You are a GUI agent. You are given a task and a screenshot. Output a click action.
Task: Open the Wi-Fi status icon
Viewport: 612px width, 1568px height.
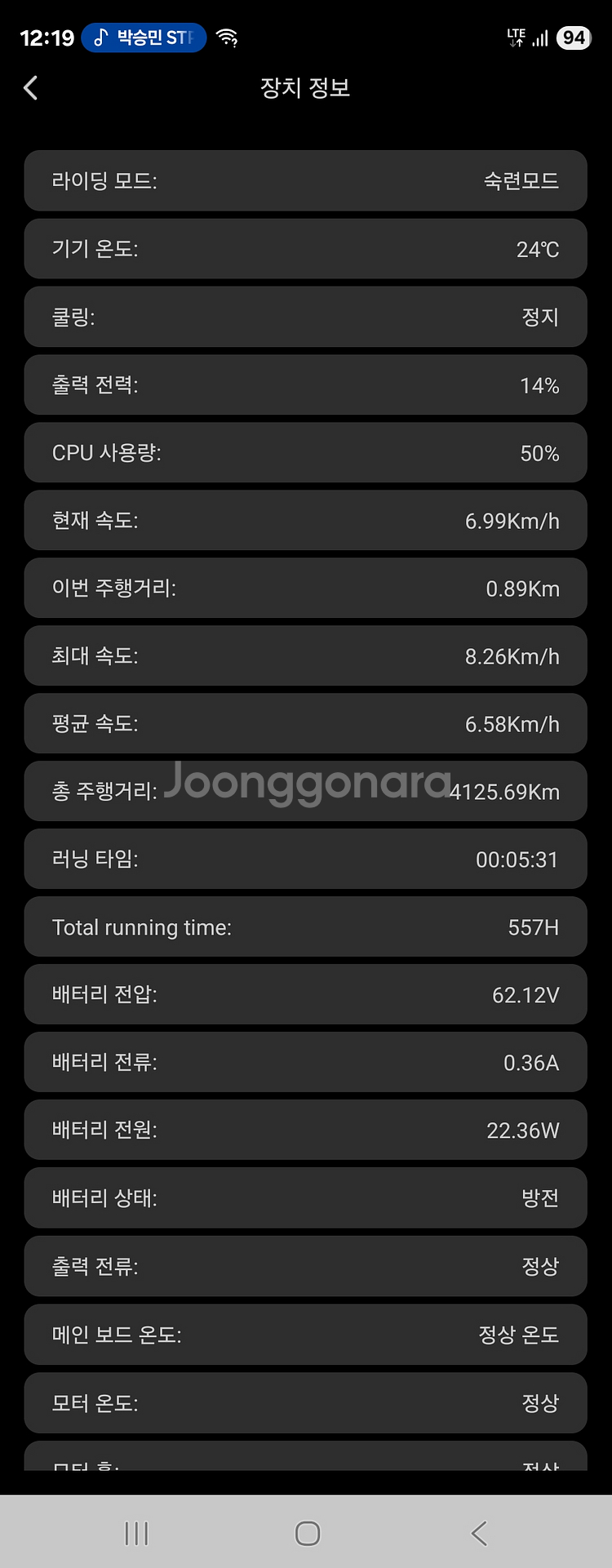pyautogui.click(x=226, y=36)
